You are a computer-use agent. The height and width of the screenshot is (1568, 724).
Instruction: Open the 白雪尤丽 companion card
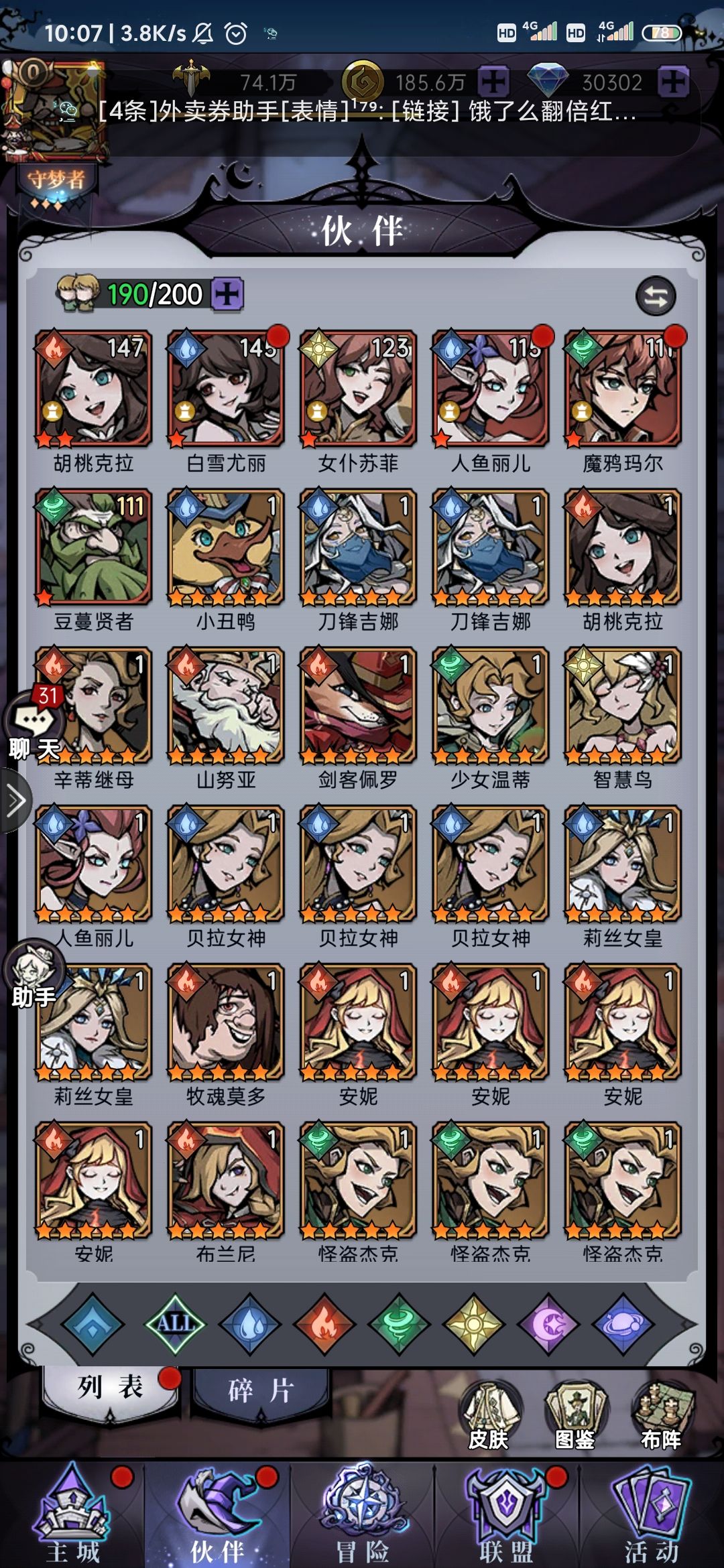coord(226,401)
